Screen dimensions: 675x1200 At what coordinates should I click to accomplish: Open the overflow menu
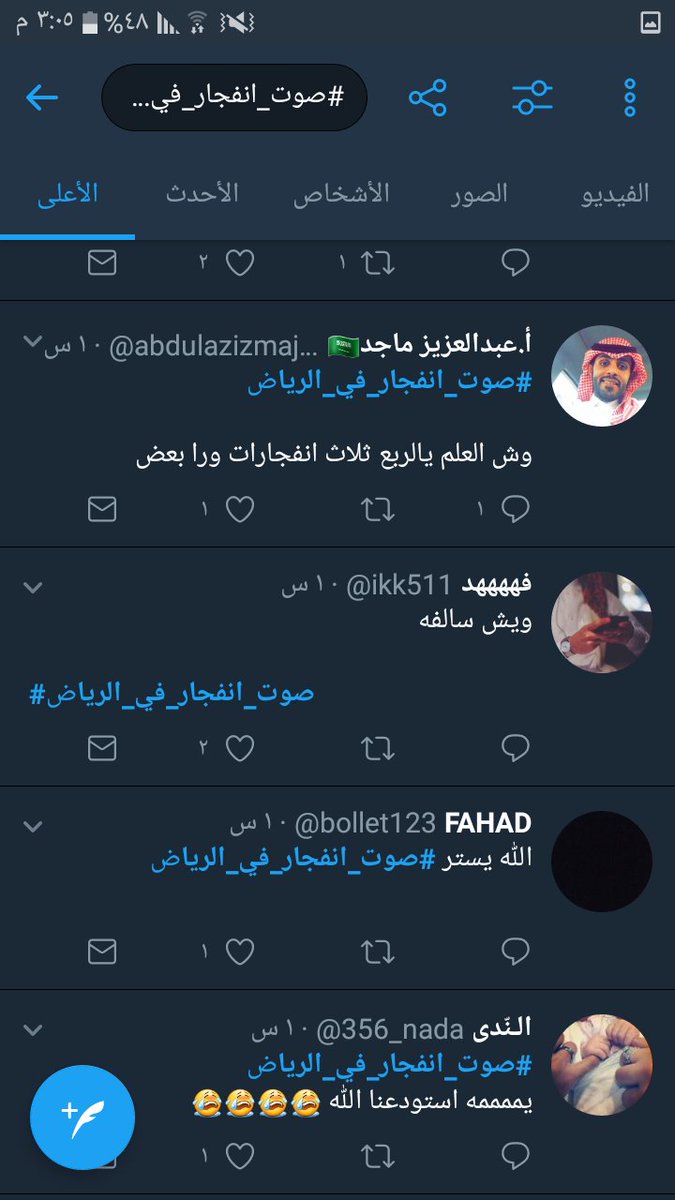coord(630,97)
